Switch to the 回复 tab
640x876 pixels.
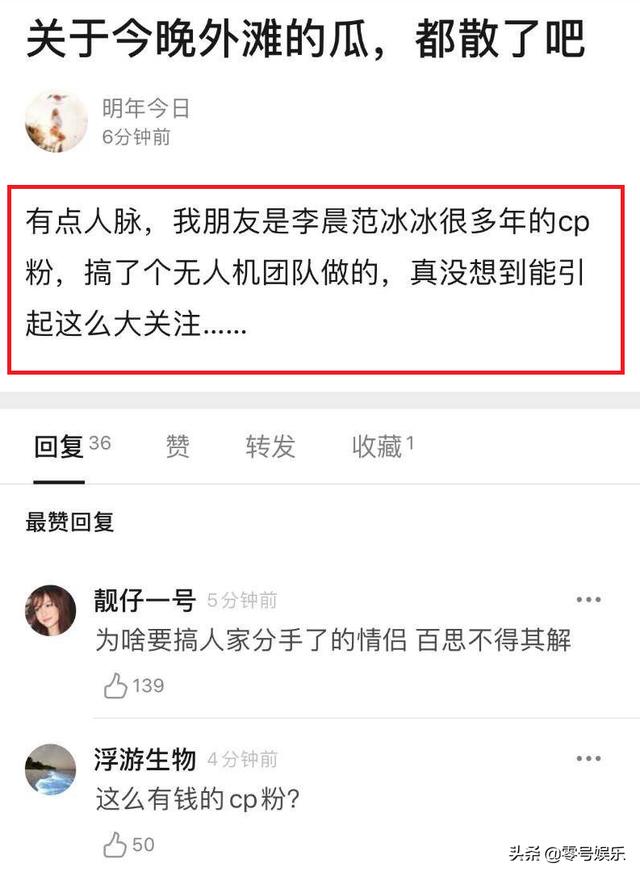tap(58, 447)
